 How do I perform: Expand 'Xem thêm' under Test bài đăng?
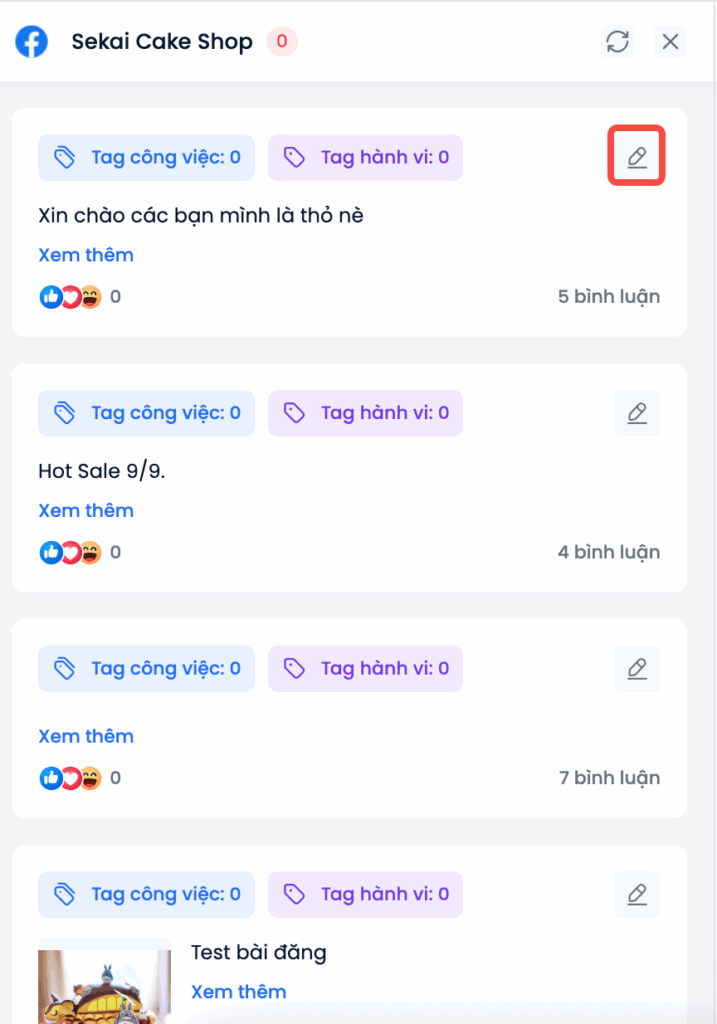click(239, 992)
